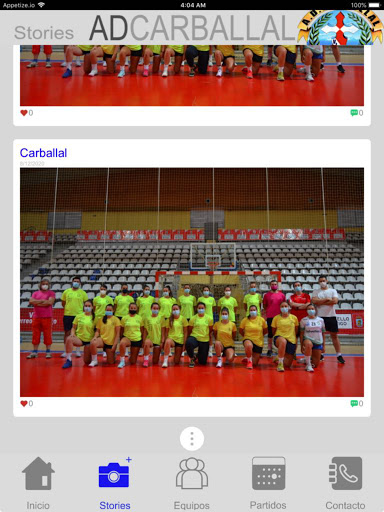
Task: Go to the Inicio tab
Action: [38, 482]
